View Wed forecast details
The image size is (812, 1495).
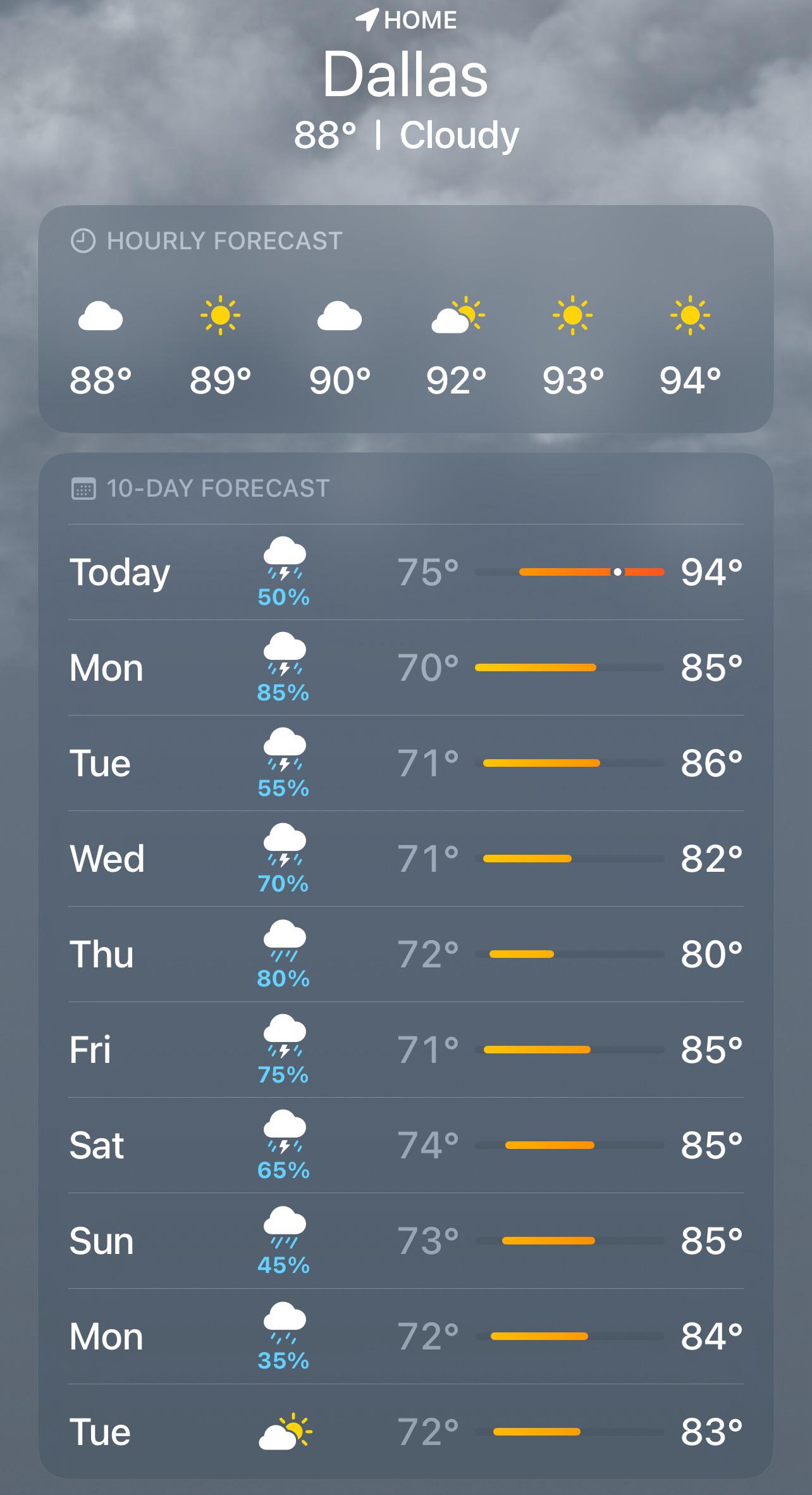coord(406,859)
